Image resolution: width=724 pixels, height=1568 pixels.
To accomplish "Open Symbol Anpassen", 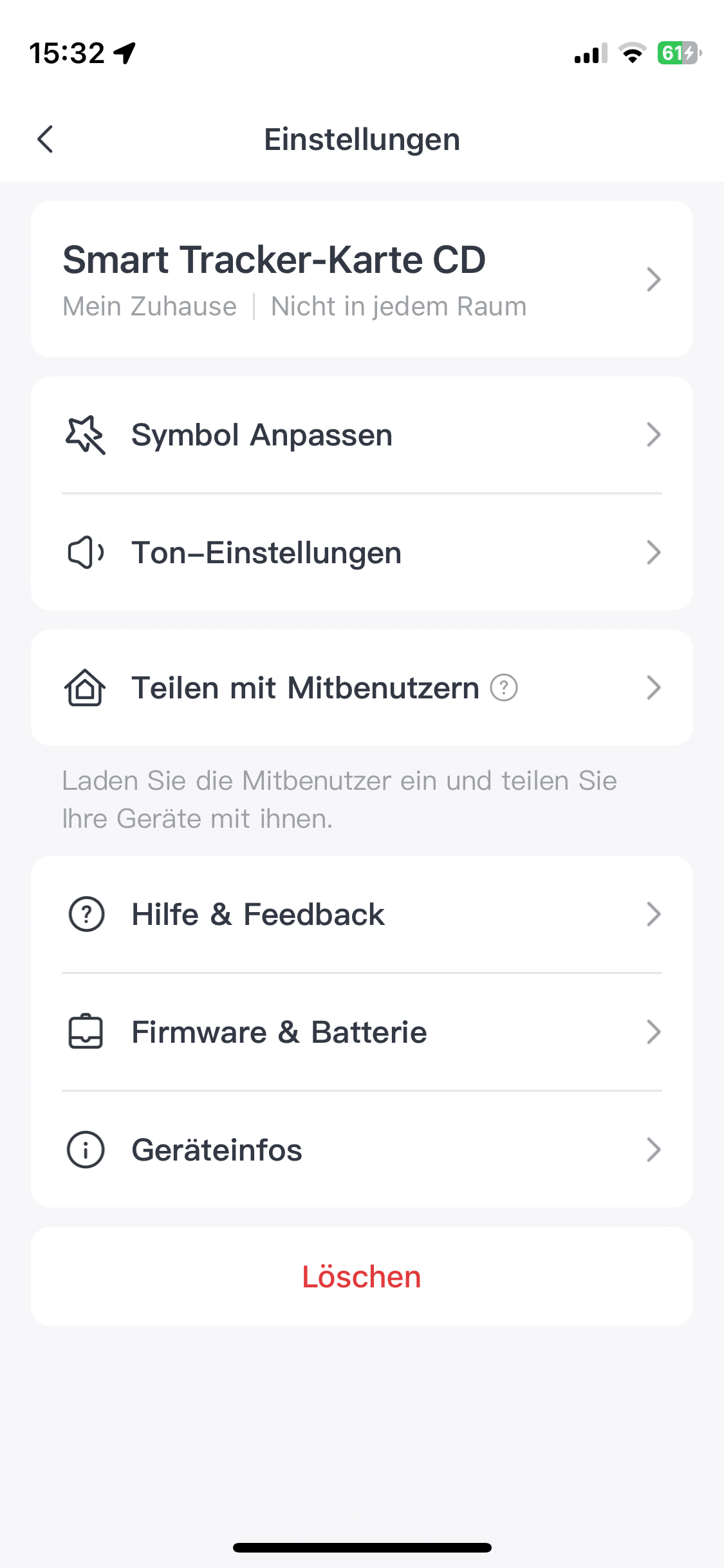I will tap(361, 435).
